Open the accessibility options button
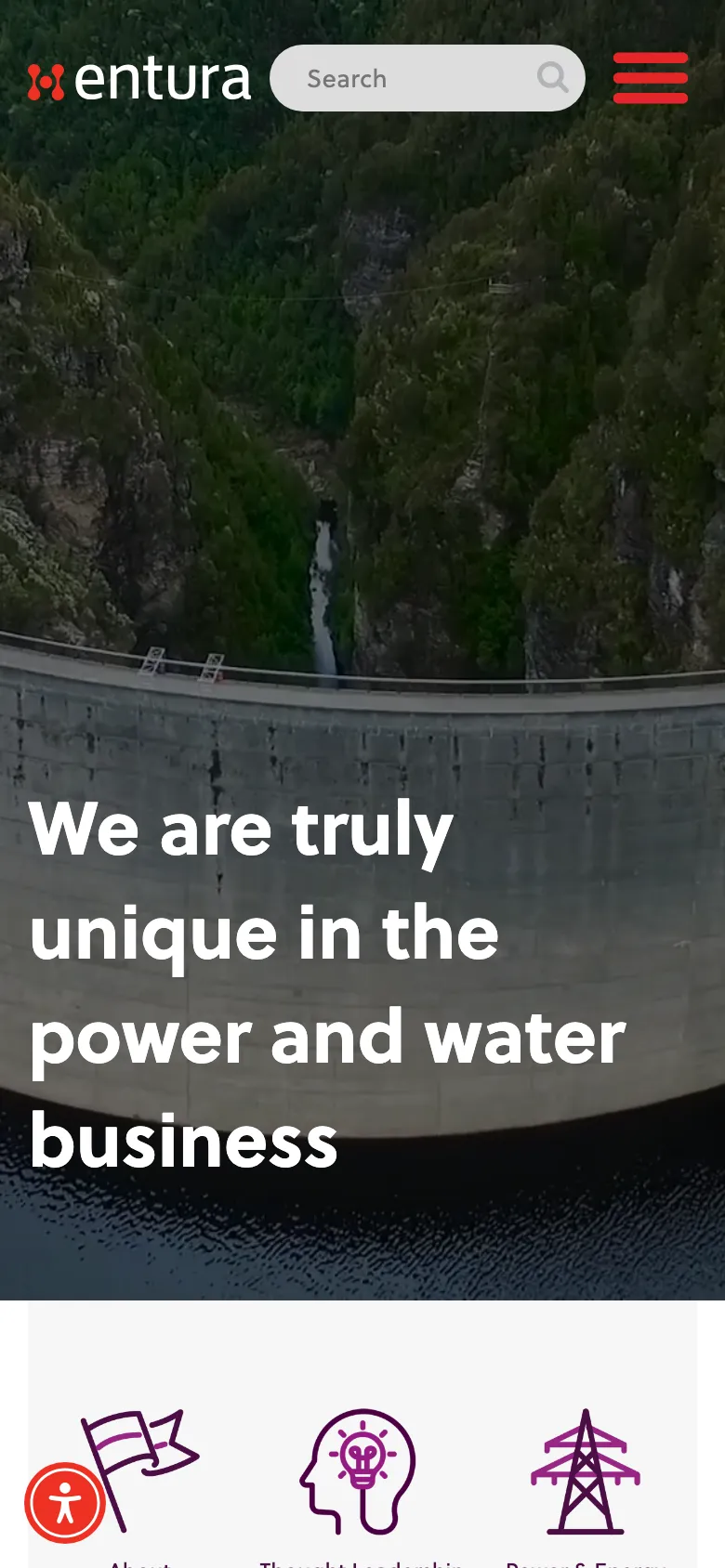 tap(64, 1502)
